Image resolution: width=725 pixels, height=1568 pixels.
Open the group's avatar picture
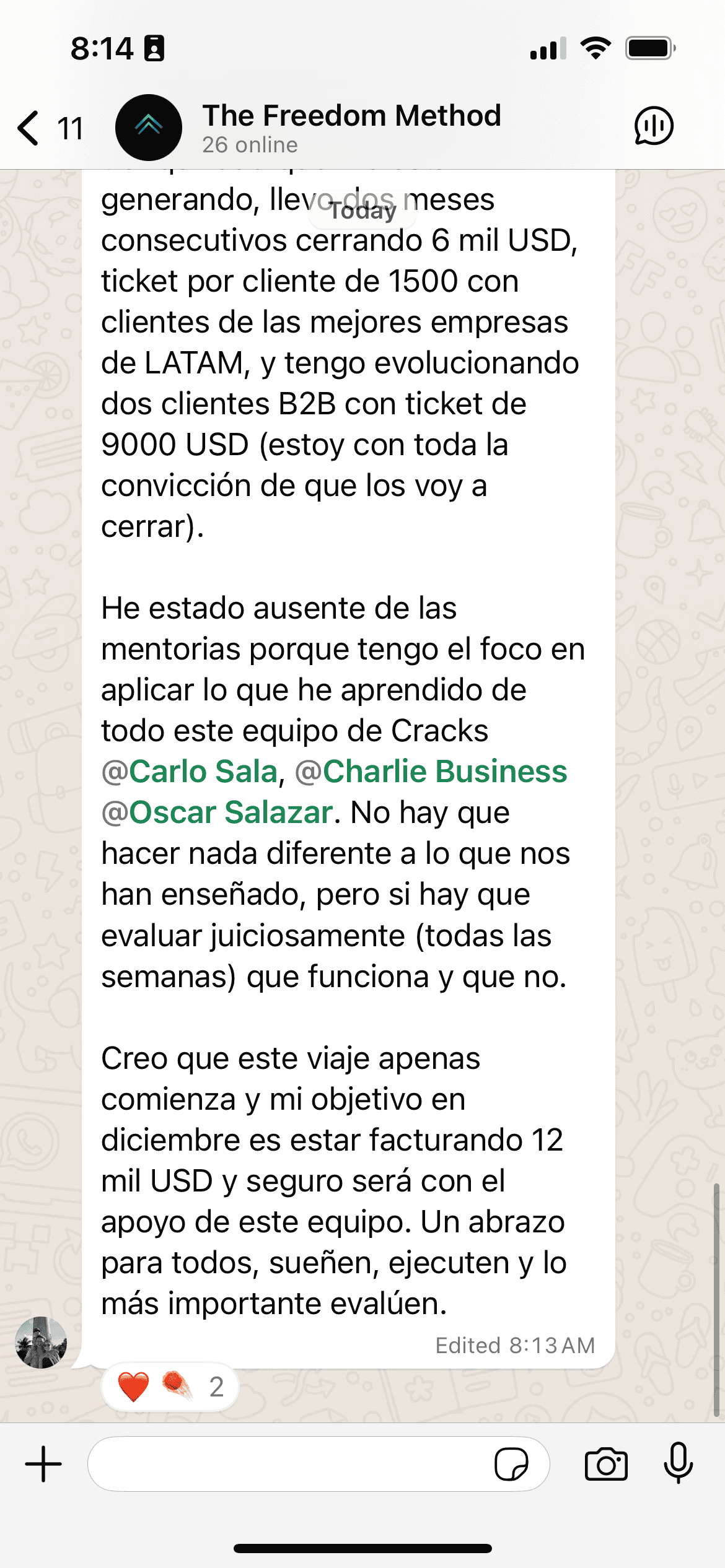(x=149, y=128)
